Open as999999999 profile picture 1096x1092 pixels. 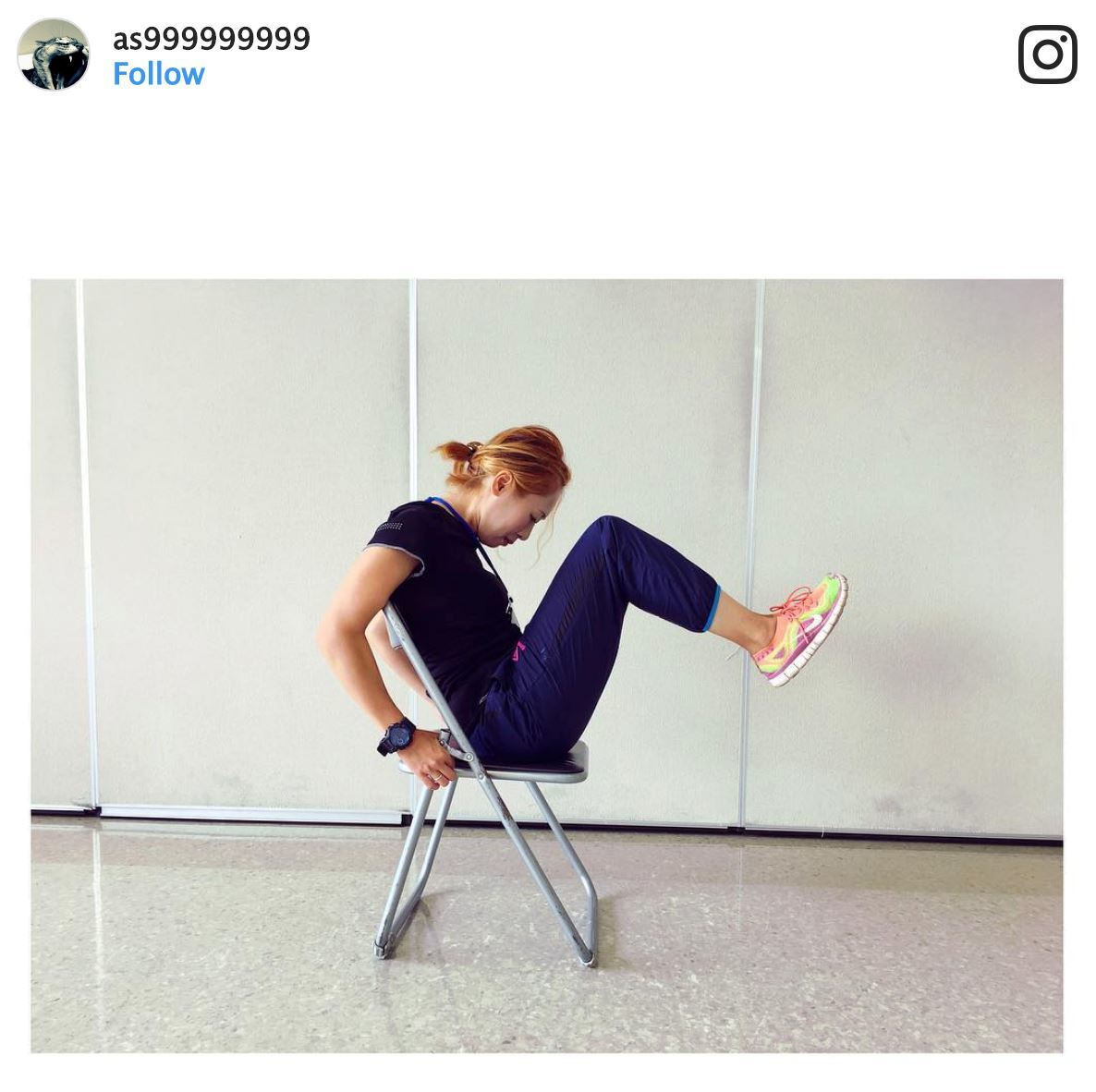point(54,55)
